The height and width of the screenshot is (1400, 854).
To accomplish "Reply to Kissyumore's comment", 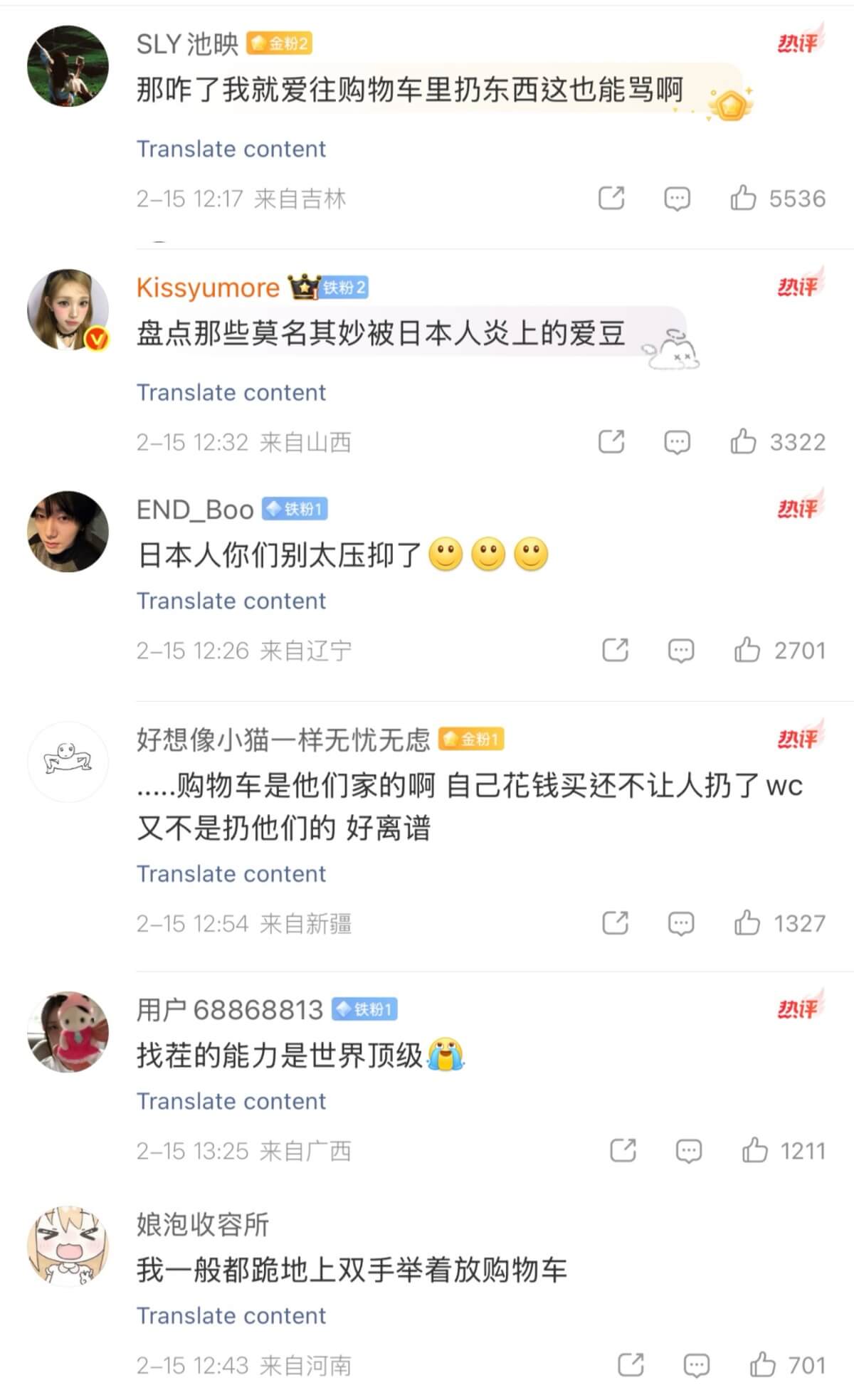I will 677,442.
